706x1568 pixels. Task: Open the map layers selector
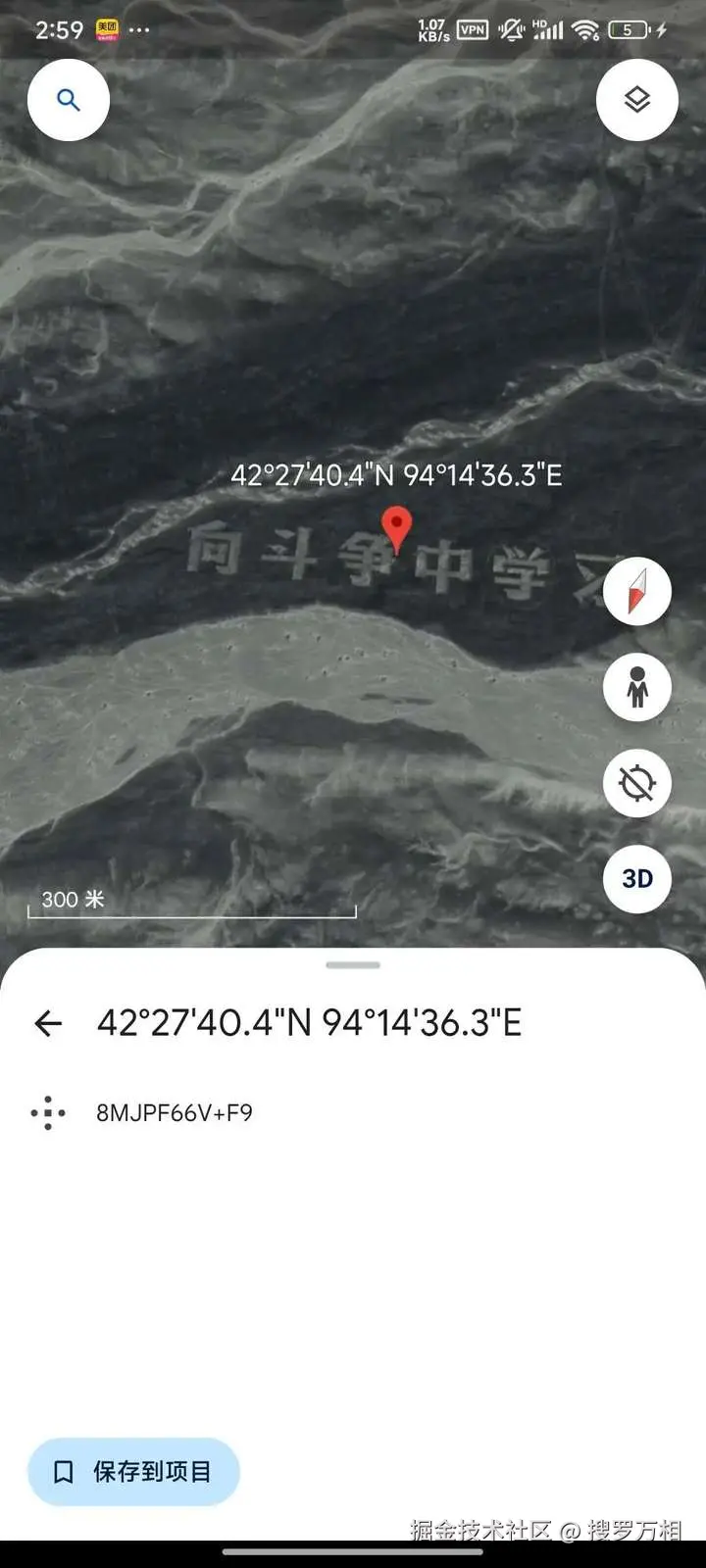pyautogui.click(x=637, y=100)
